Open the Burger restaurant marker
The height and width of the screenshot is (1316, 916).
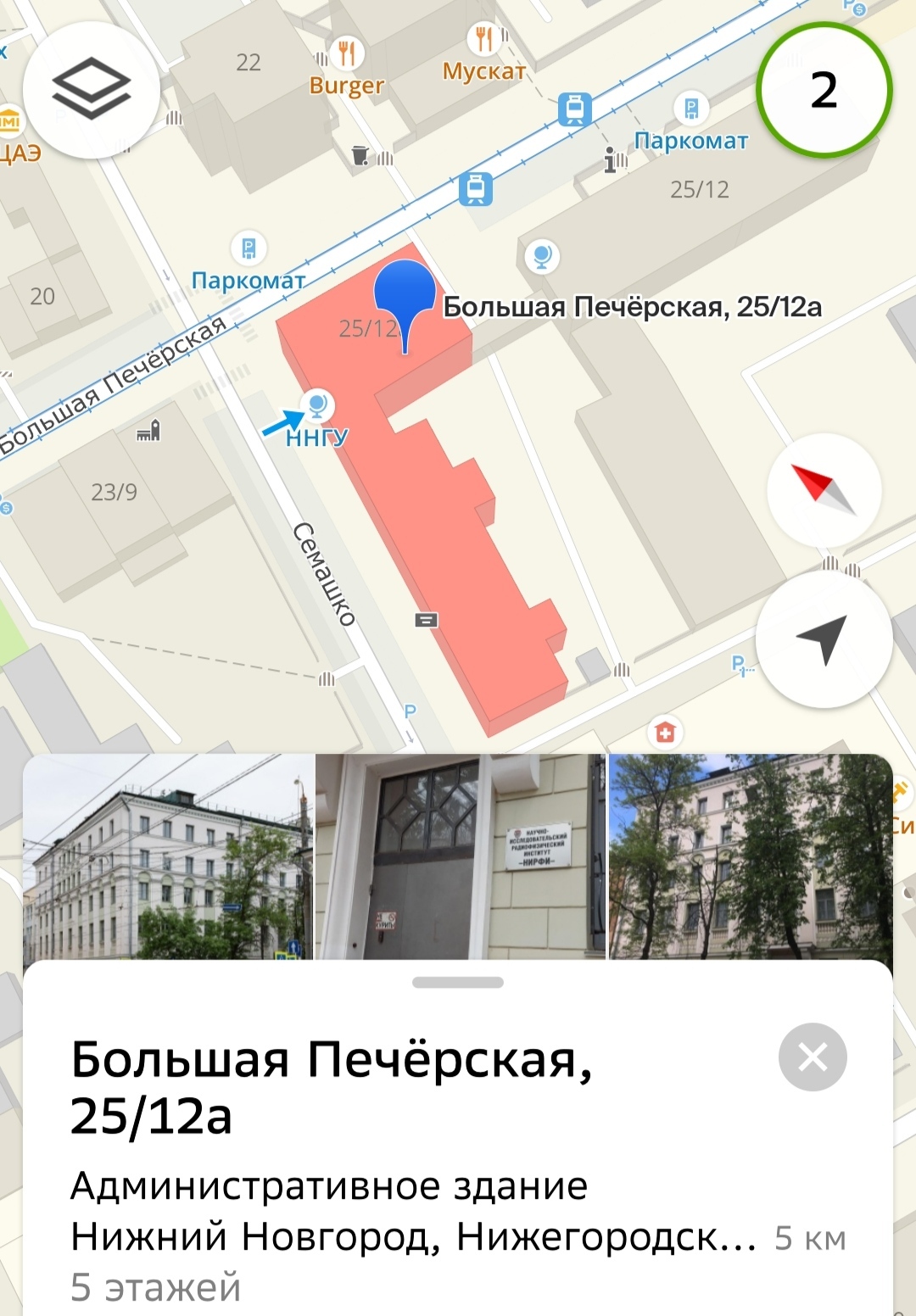point(346,53)
